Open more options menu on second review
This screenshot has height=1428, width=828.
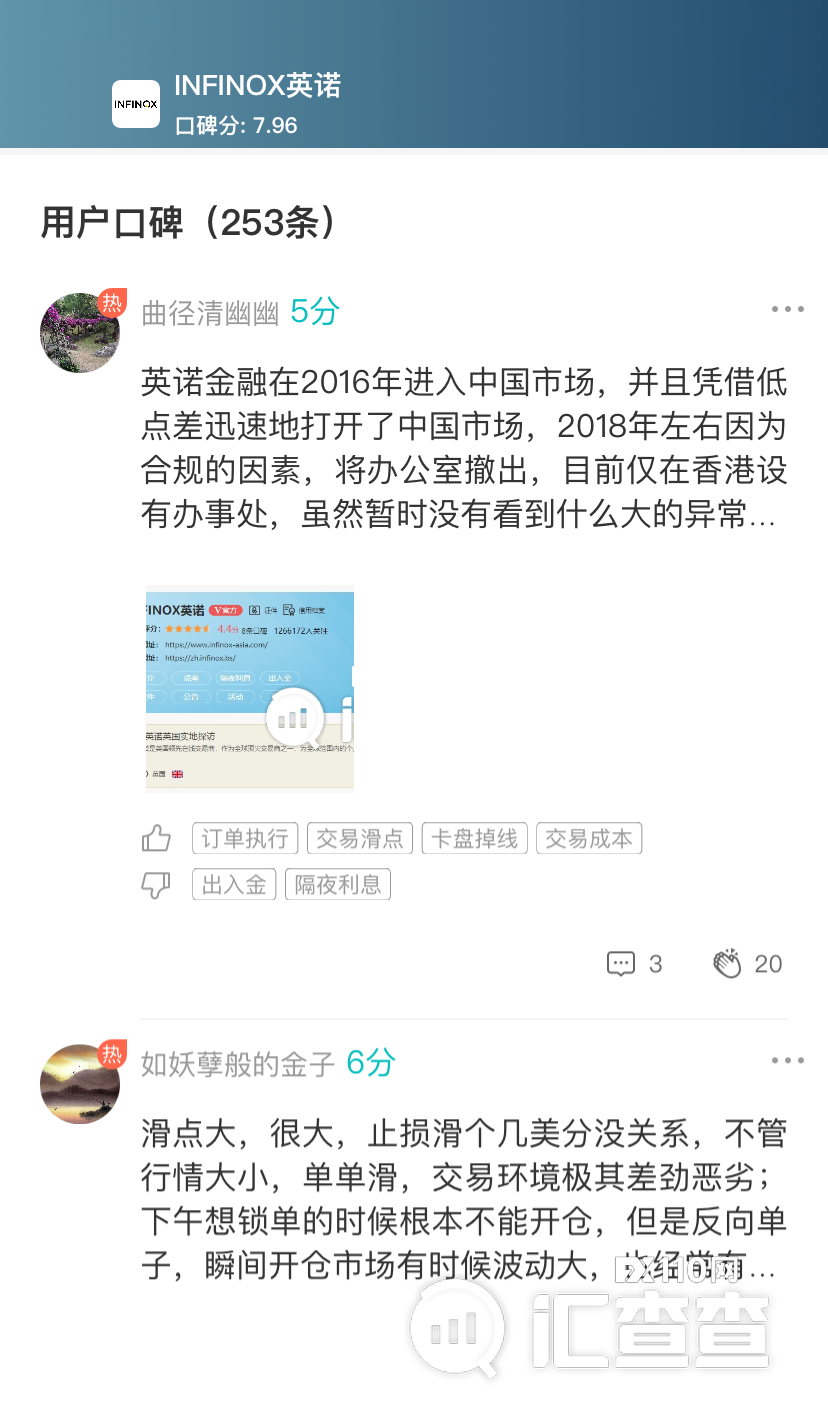coord(787,1059)
